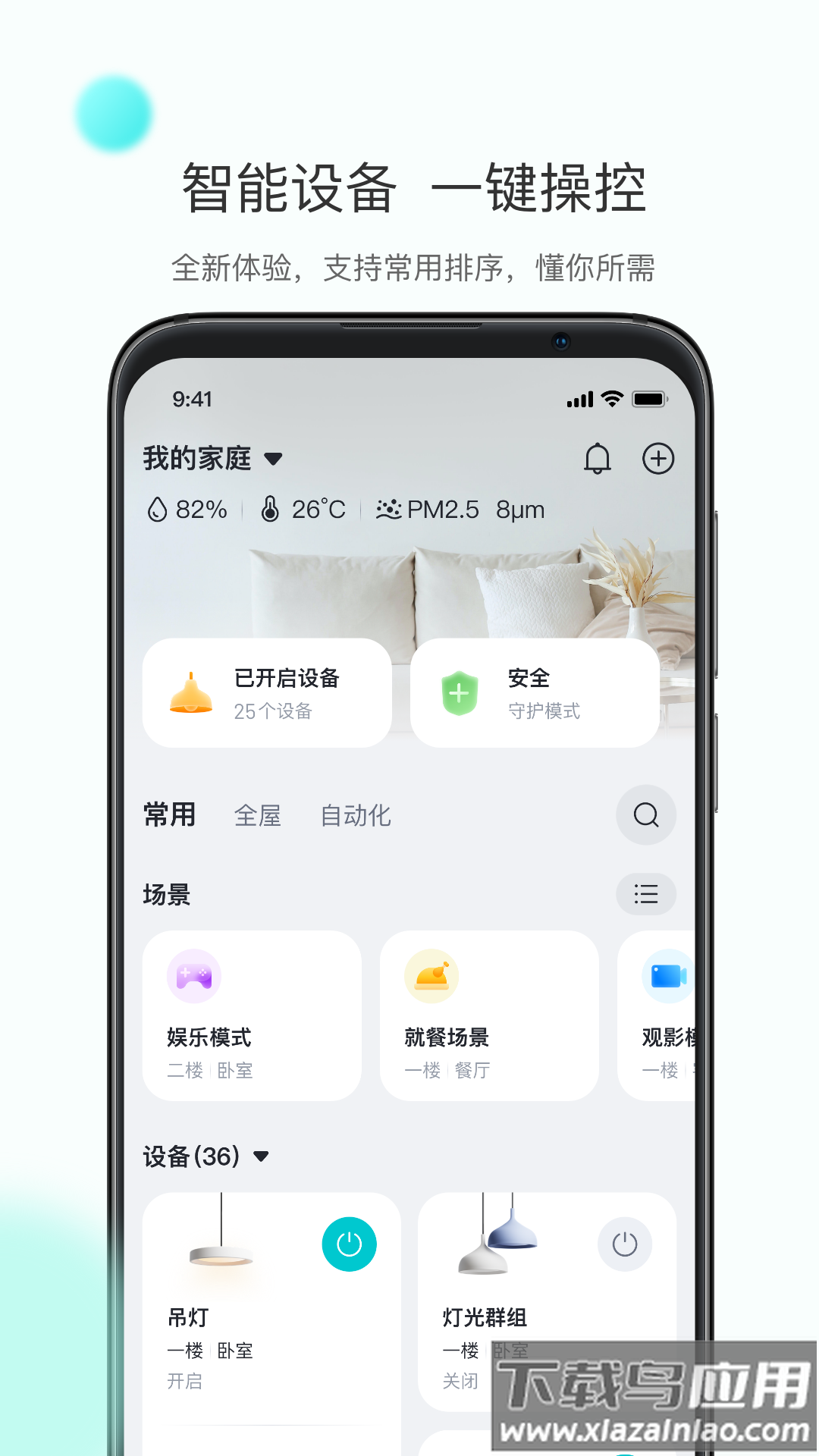819x1456 pixels.
Task: Open the 已开启设备 card showing 25 devices
Action: [267, 692]
